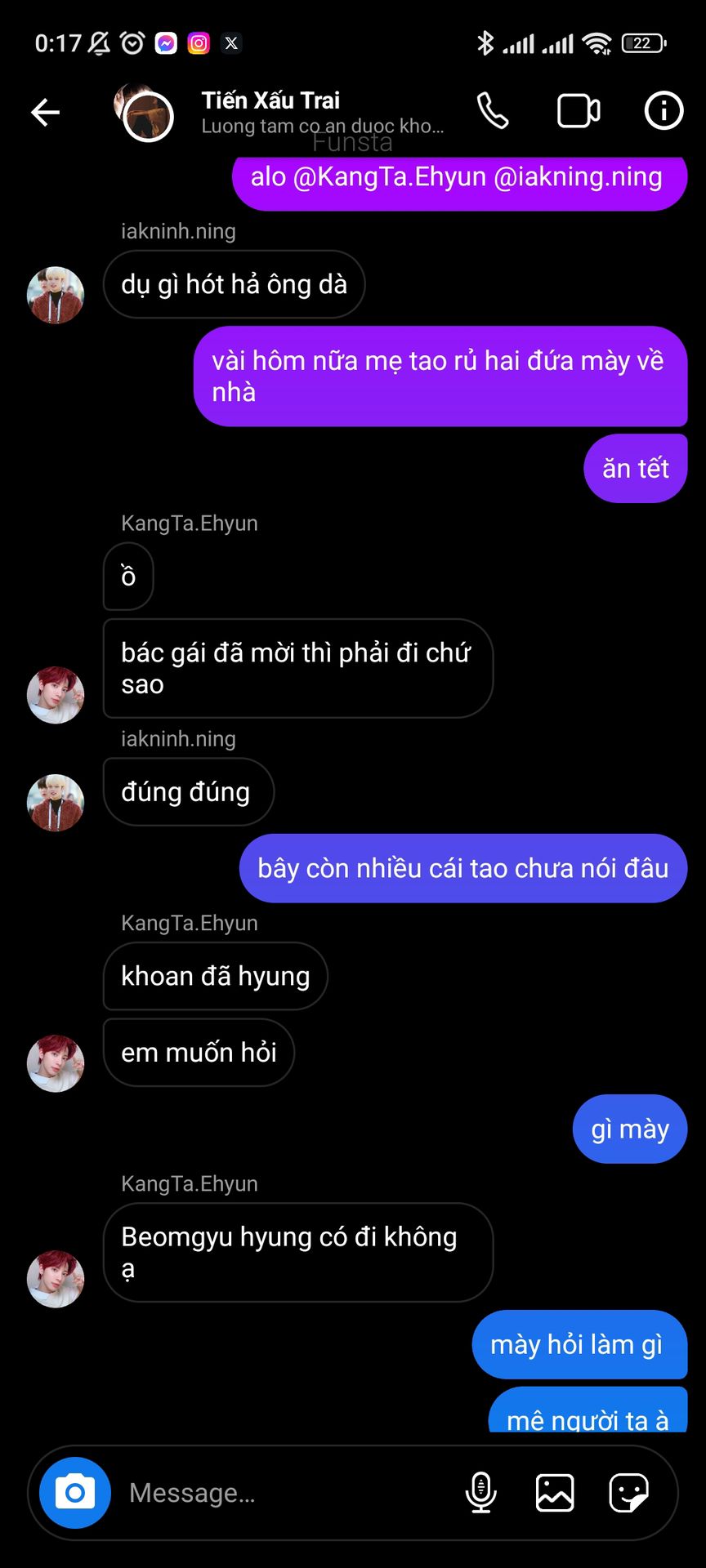Open the camera in the message bar
Screen dimensions: 706x1568
point(75,1493)
